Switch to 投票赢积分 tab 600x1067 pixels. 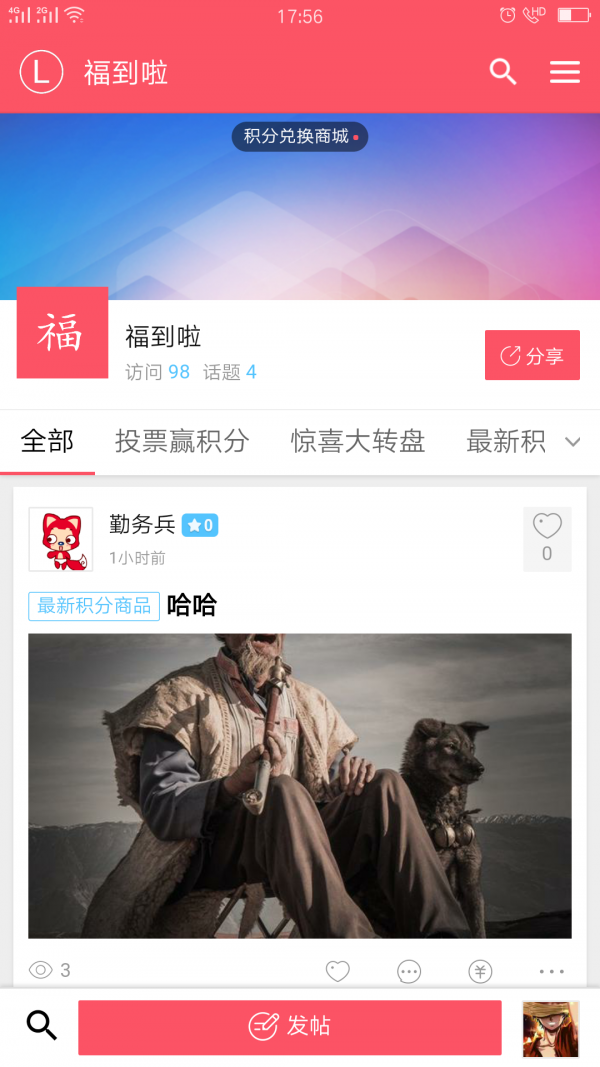pyautogui.click(x=182, y=441)
